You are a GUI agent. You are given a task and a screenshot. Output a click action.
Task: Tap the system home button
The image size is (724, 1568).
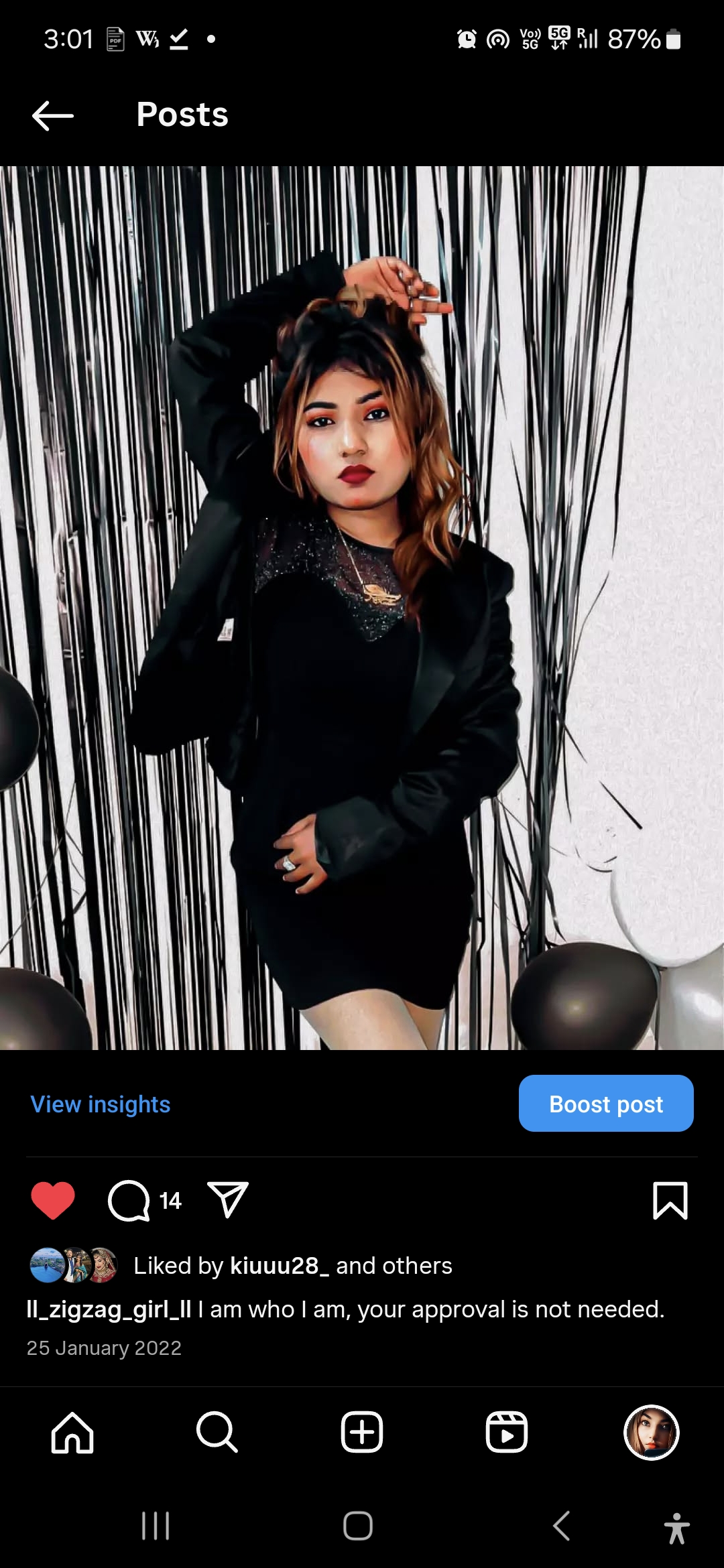tap(358, 1526)
